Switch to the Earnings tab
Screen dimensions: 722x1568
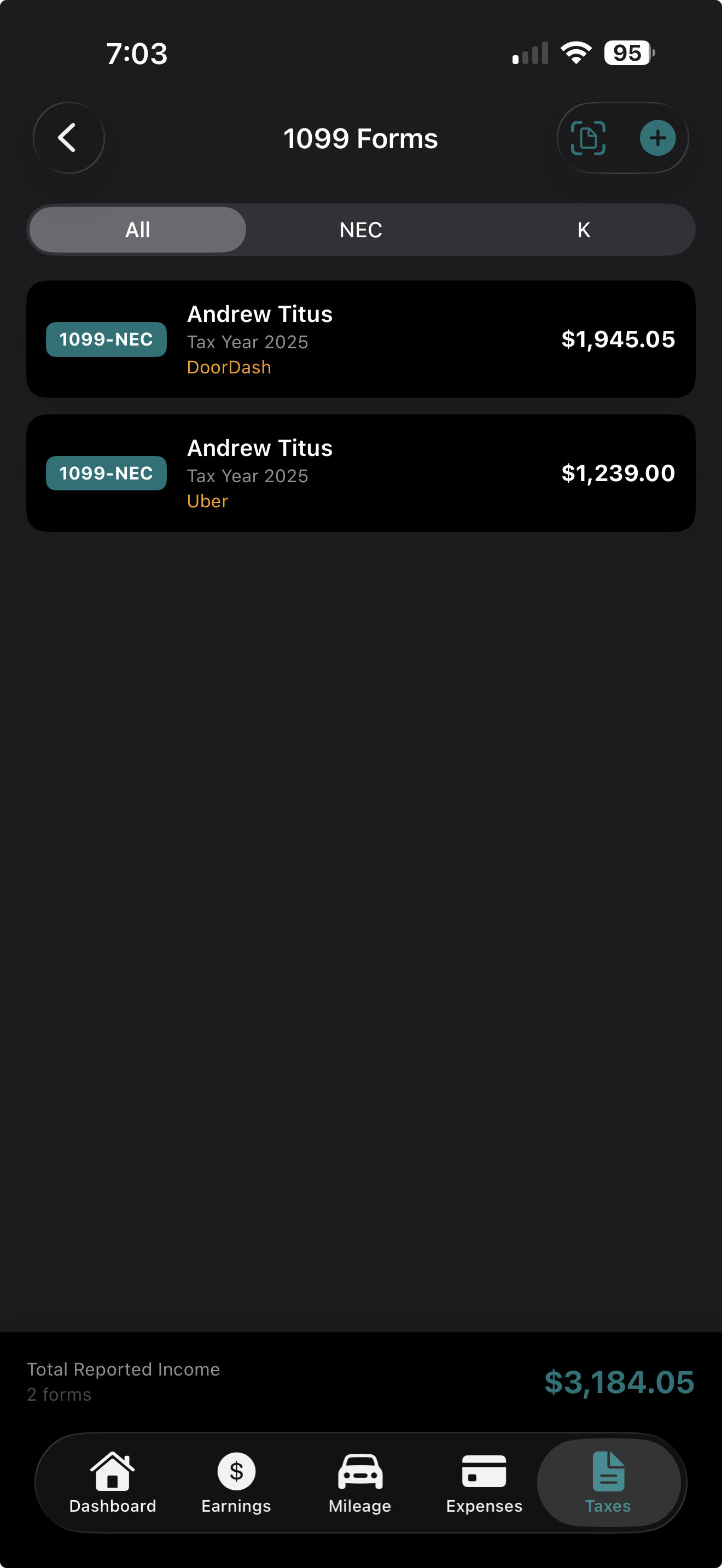pyautogui.click(x=236, y=1482)
